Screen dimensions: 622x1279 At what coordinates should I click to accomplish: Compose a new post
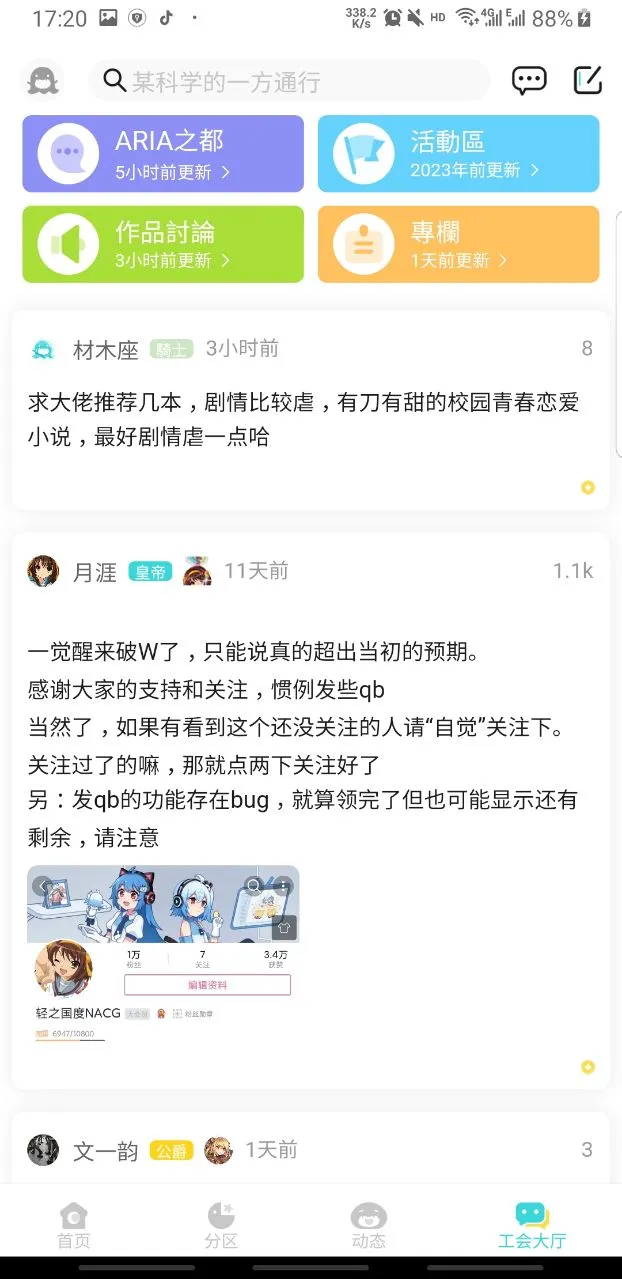click(588, 81)
